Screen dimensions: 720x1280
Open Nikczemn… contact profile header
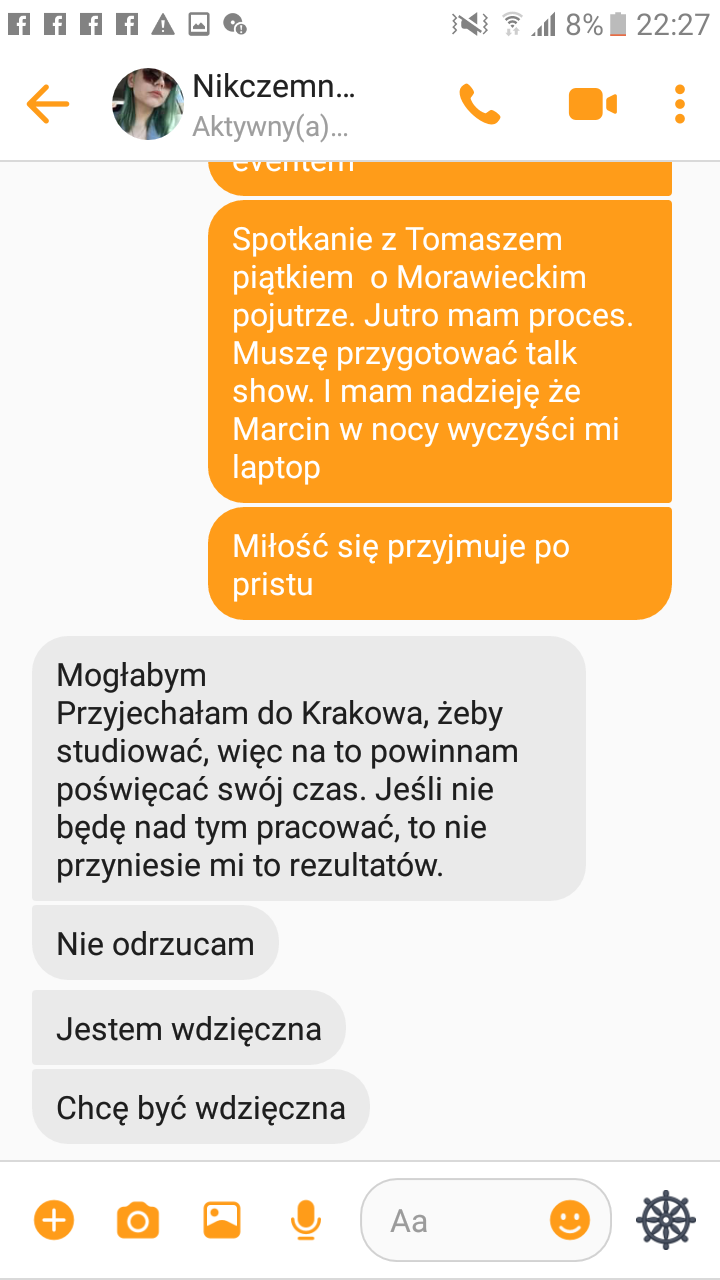272,104
